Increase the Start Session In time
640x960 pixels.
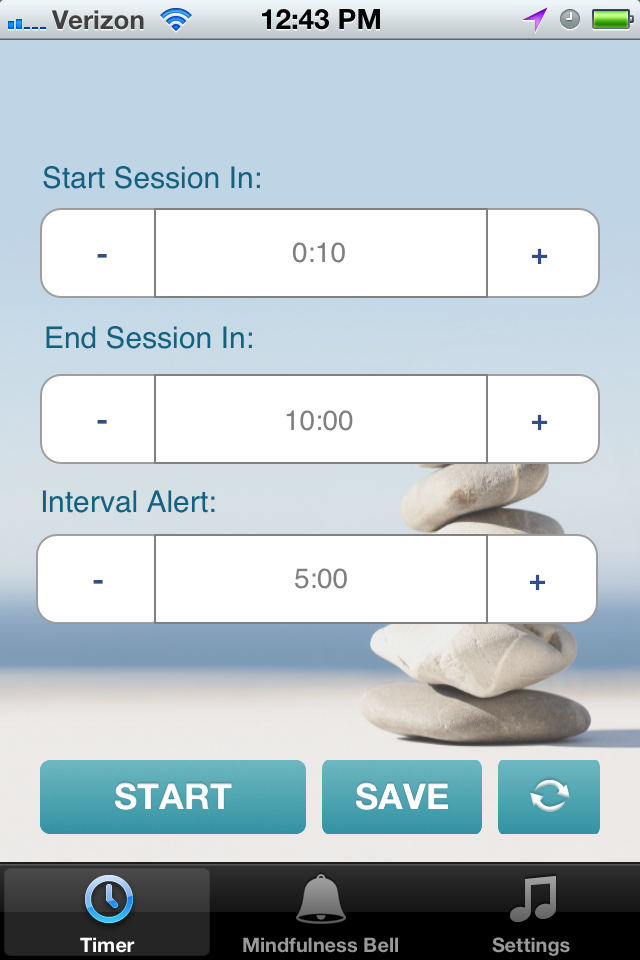541,254
